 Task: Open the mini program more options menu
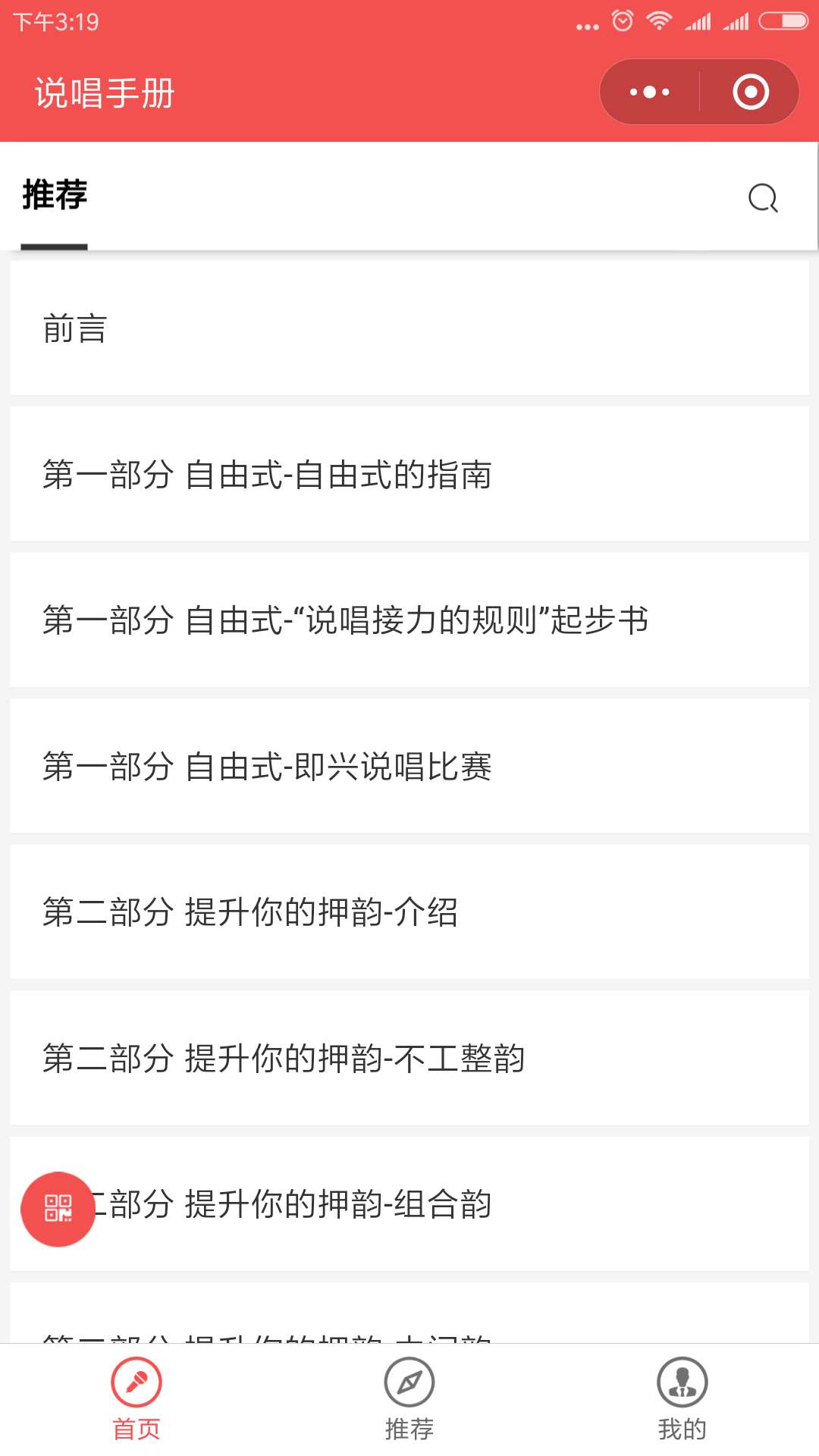tap(650, 92)
